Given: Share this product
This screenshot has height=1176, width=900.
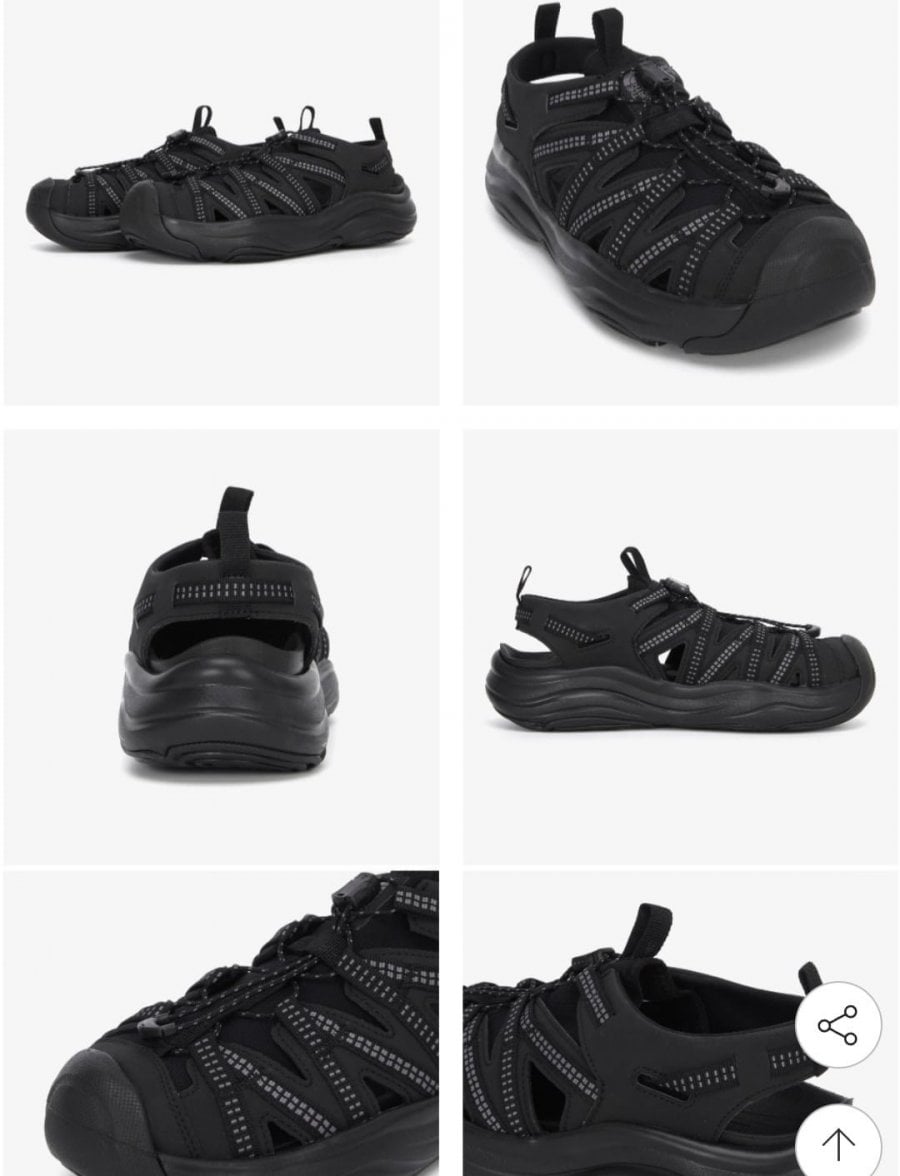Looking at the screenshot, I should 838,1025.
